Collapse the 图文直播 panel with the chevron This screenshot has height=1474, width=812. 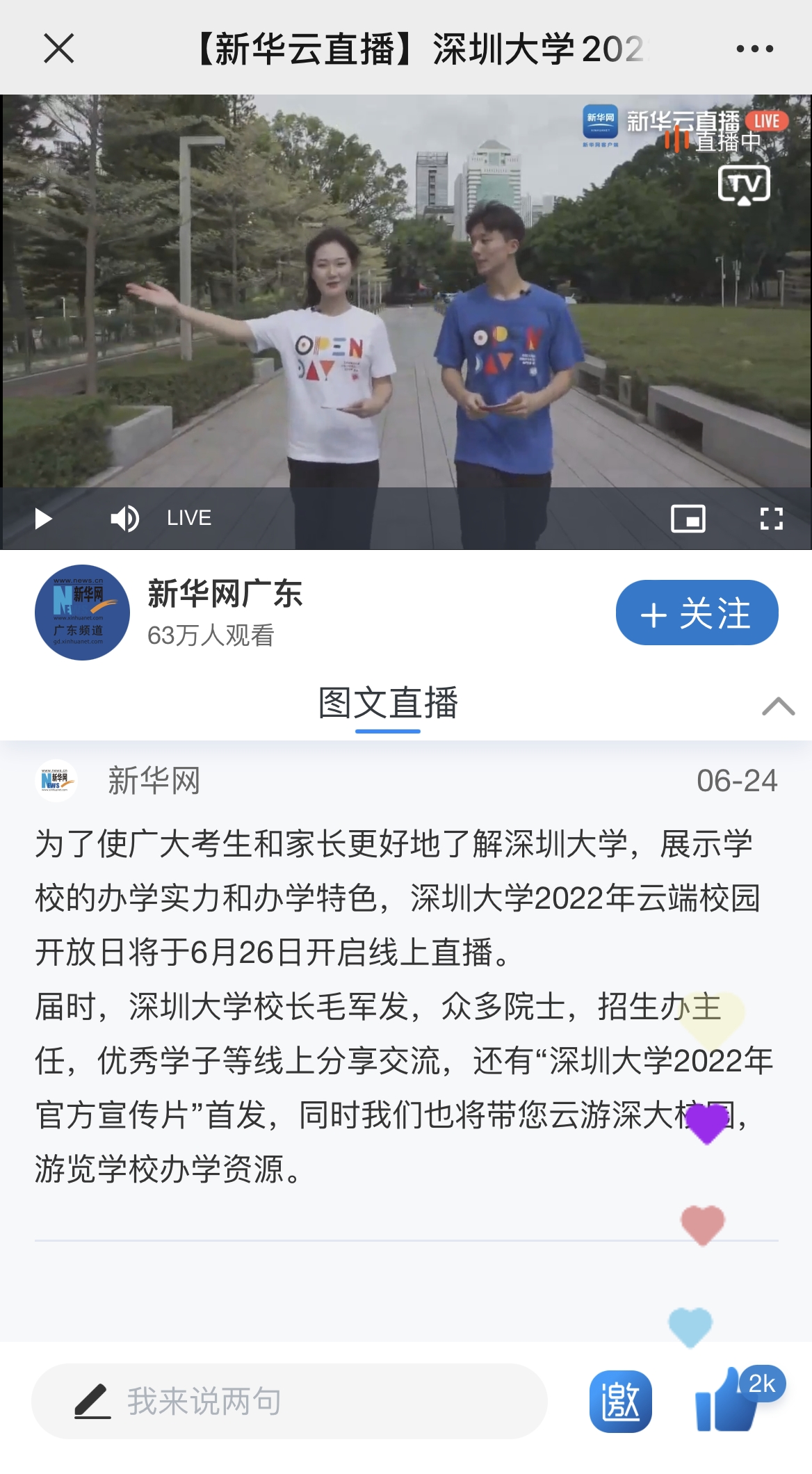click(778, 706)
